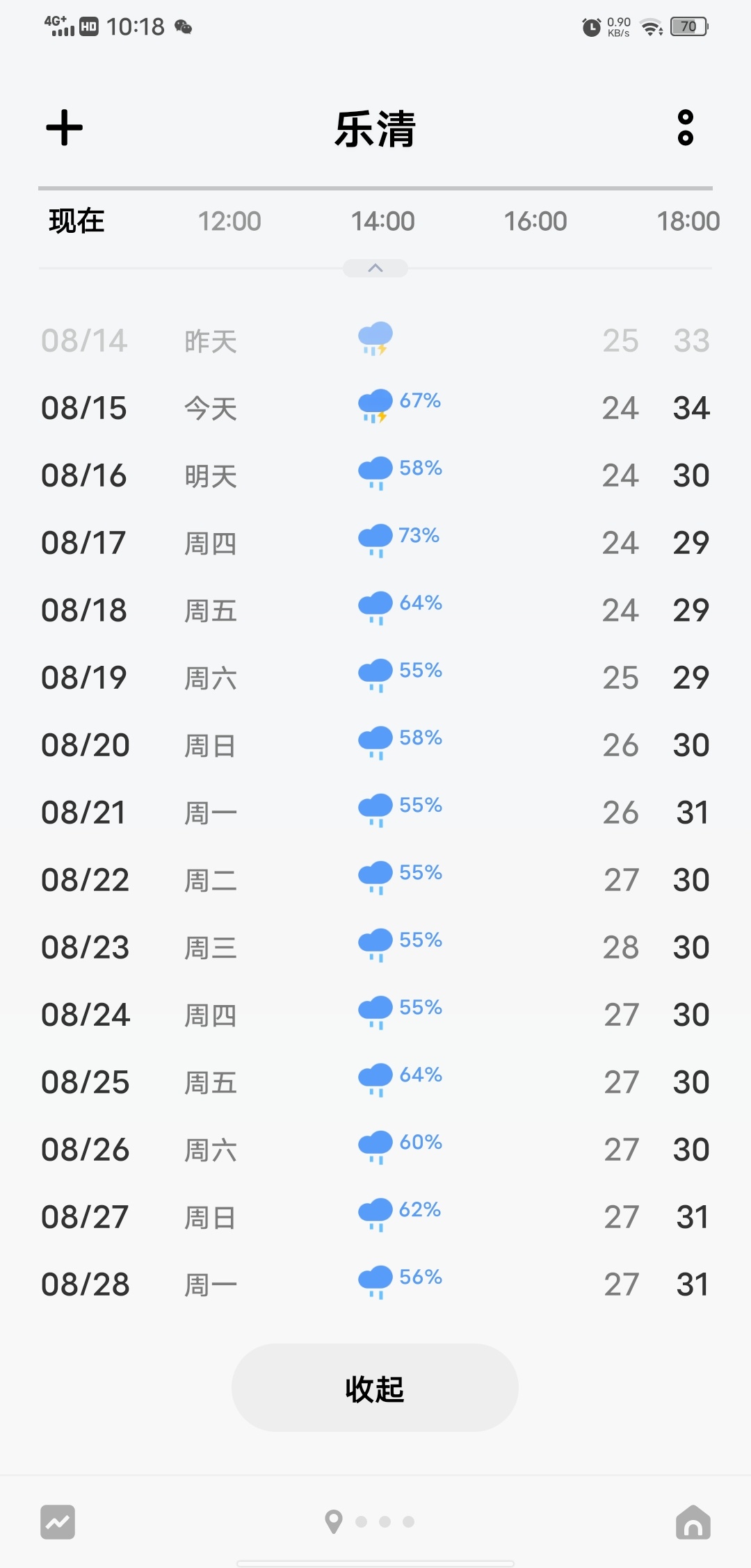This screenshot has height=1568, width=751.
Task: View the 08/28 周一 forecast details
Action: coord(375,1284)
